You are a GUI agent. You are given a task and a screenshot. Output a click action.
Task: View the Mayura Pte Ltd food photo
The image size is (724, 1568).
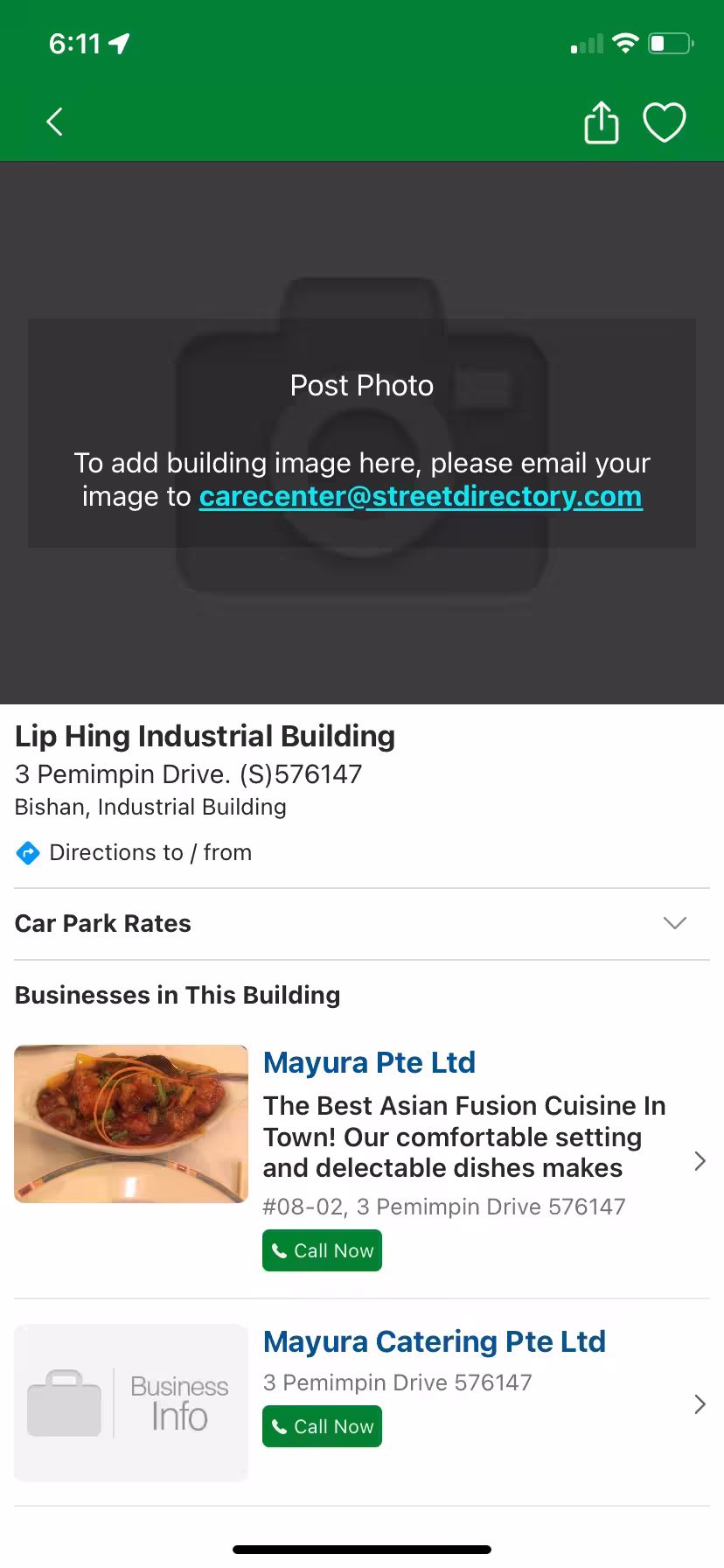pos(131,1123)
